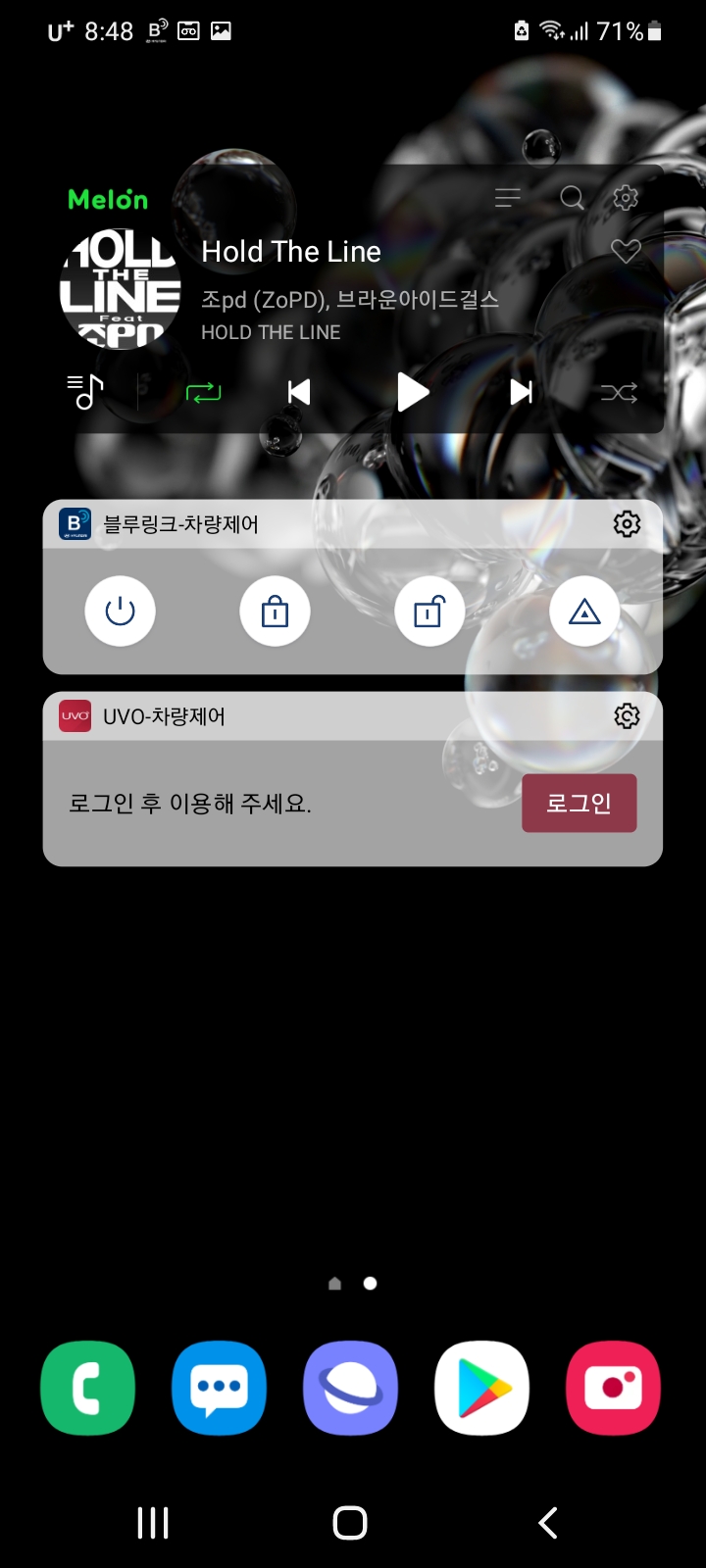706x1568 pixels.
Task: Like the song Hold The Line
Action: 626,251
